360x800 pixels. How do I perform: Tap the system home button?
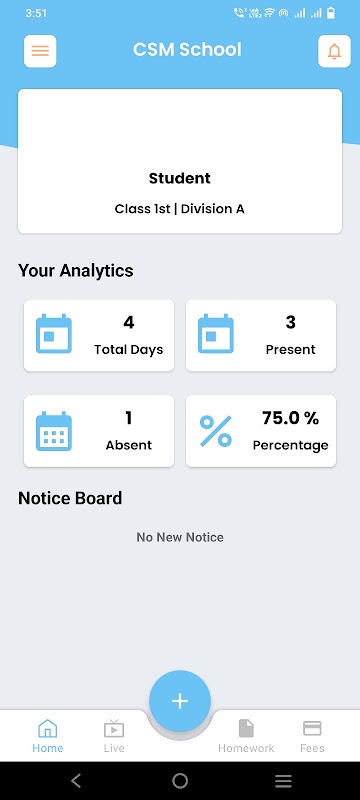(x=180, y=781)
